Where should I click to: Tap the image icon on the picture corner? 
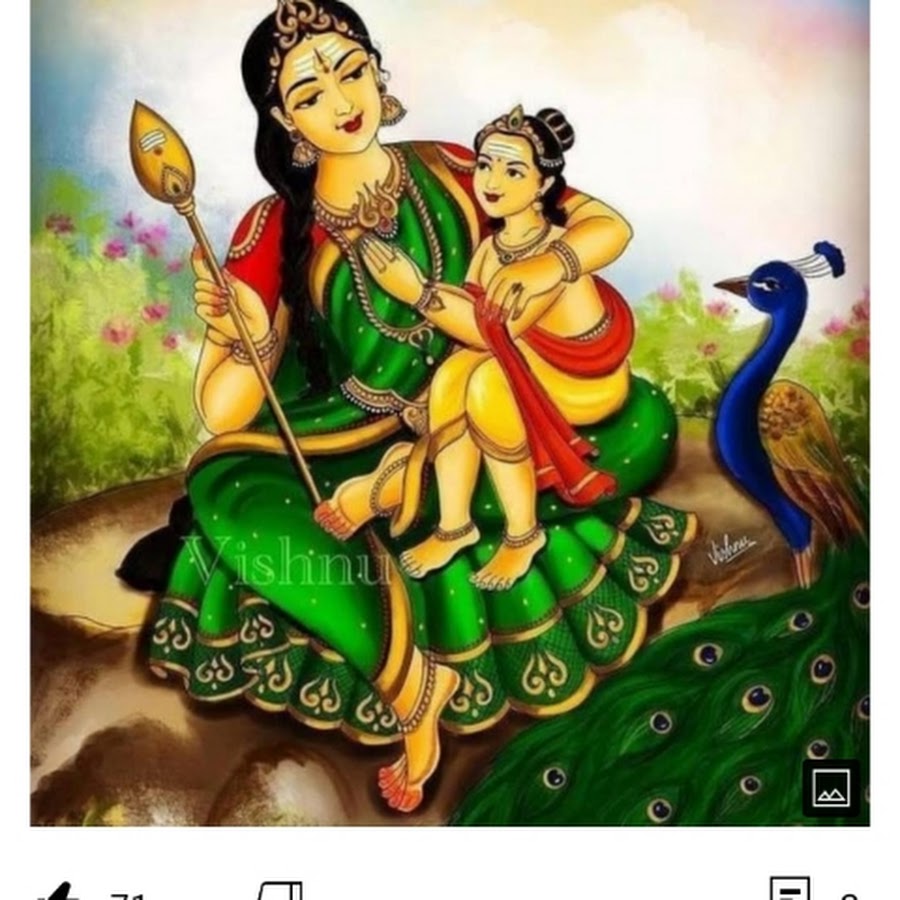831,788
